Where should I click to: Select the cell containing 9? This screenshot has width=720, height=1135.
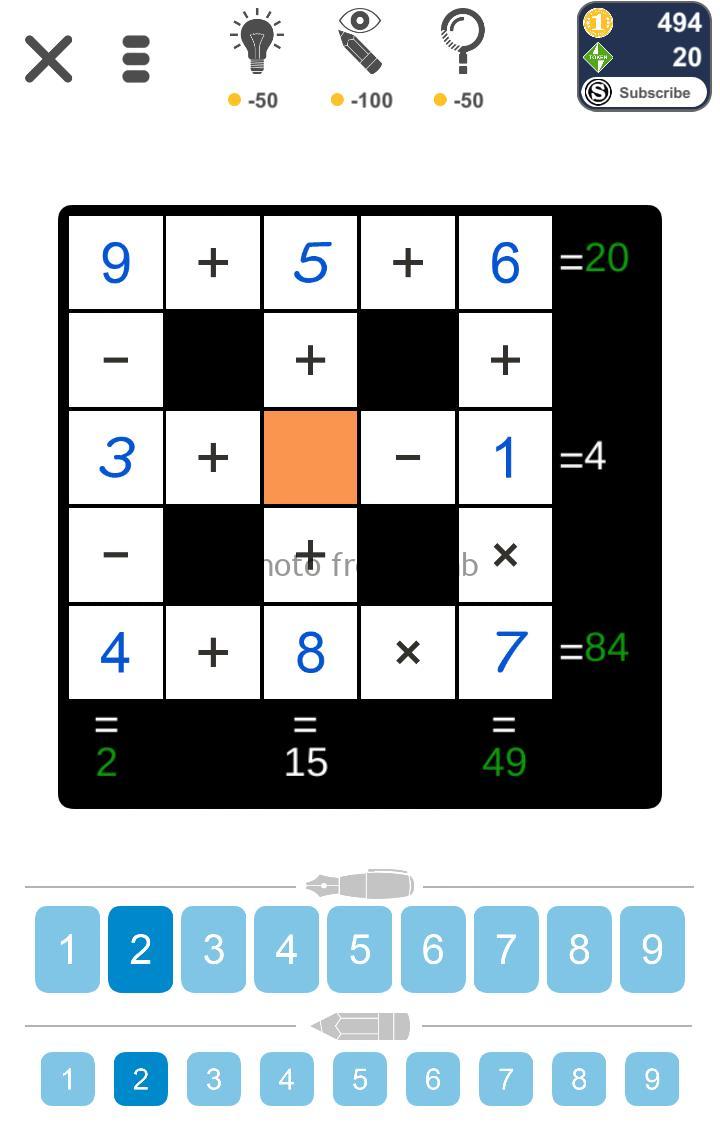(116, 263)
